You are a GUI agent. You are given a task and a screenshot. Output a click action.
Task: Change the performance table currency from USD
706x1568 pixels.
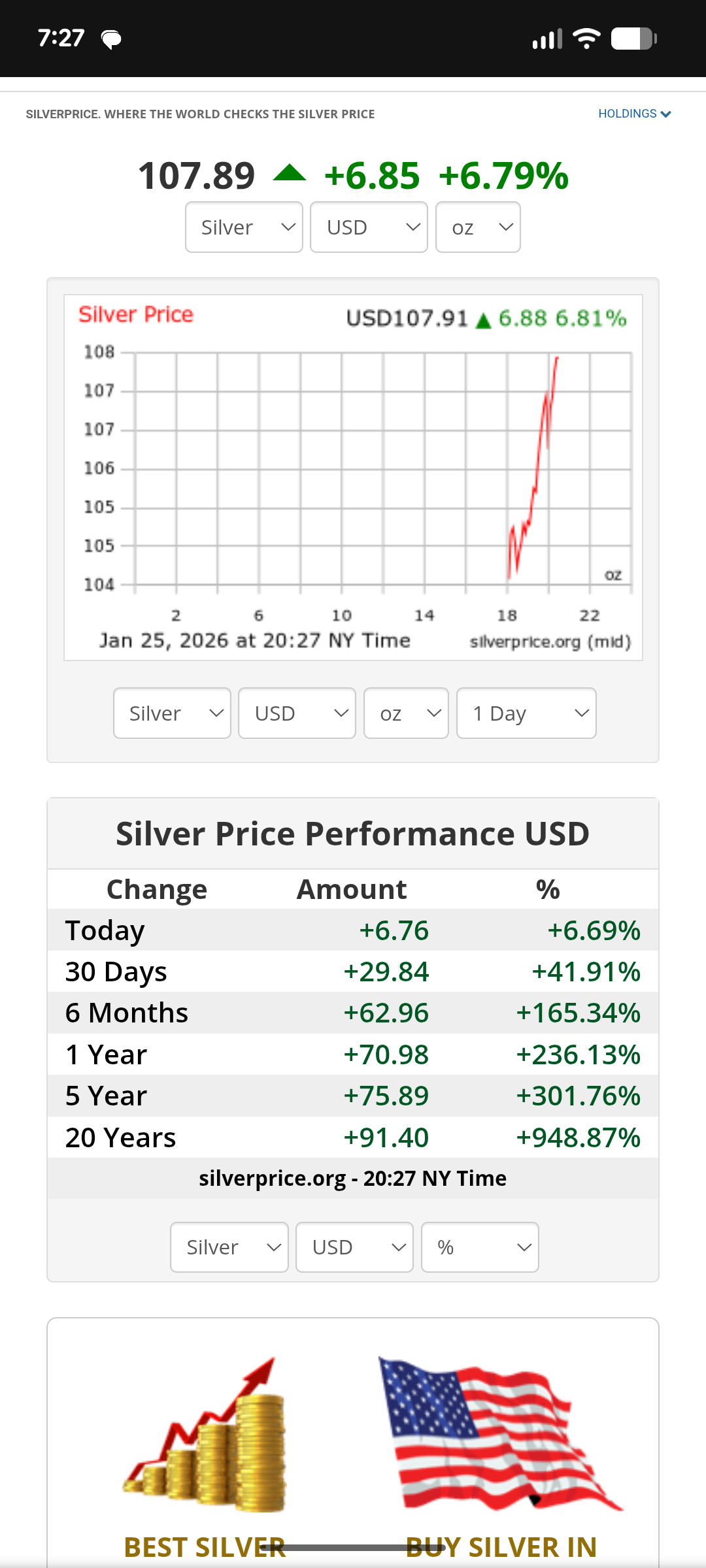(354, 1247)
